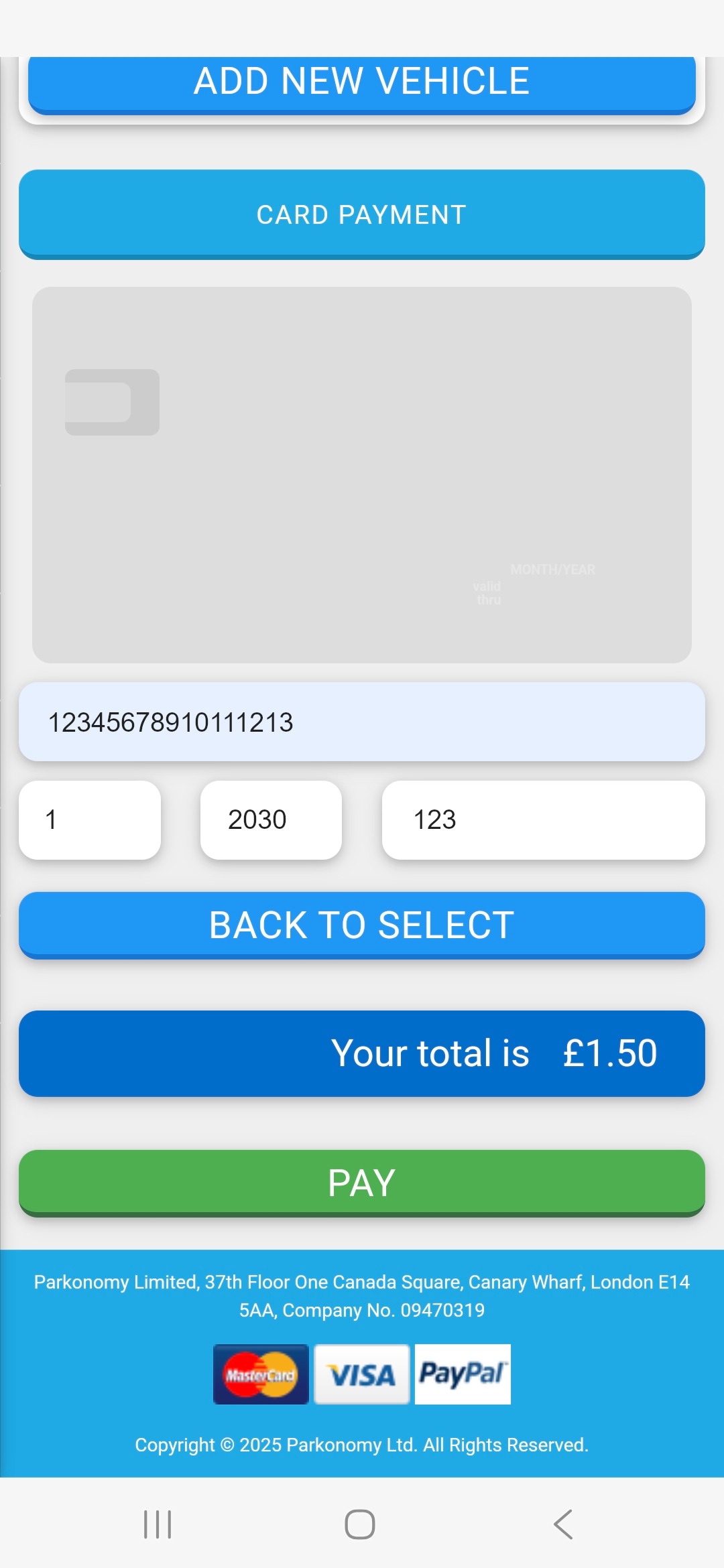
Task: Open recent apps from navigation bar
Action: pyautogui.click(x=158, y=1524)
